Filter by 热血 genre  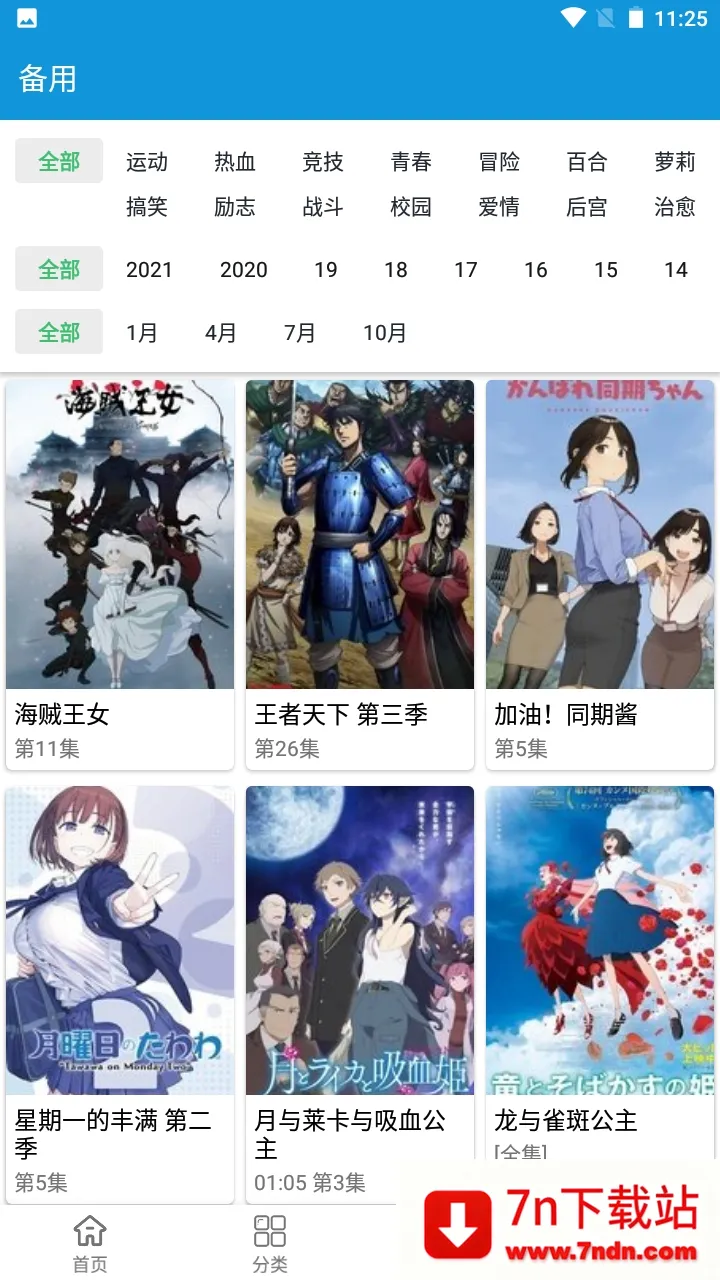(235, 162)
